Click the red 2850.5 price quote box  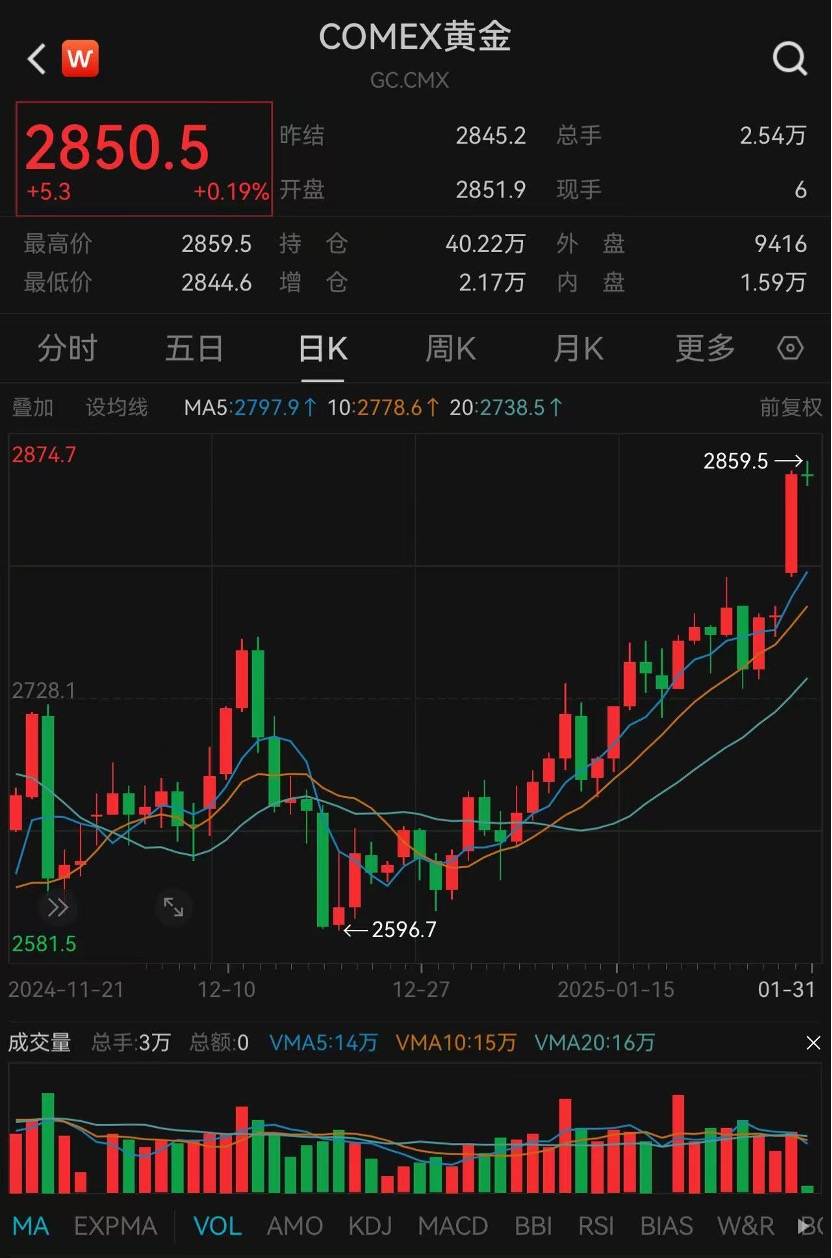[x=143, y=158]
